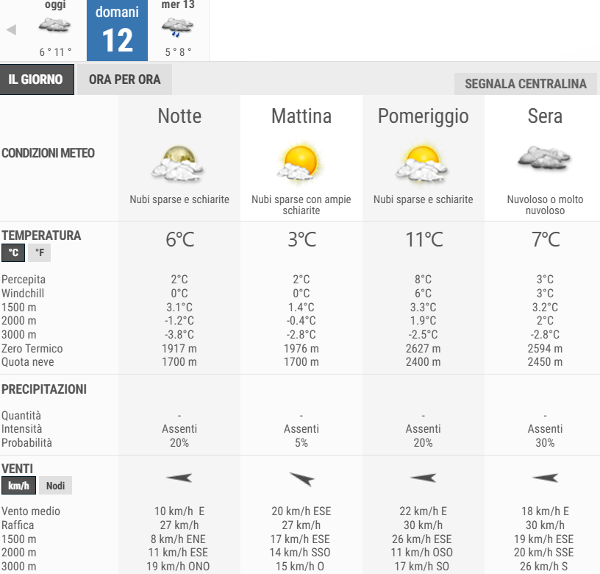The height and width of the screenshot is (574, 600).
Task: Switch wind speed unit to Nodi
Action: (57, 485)
